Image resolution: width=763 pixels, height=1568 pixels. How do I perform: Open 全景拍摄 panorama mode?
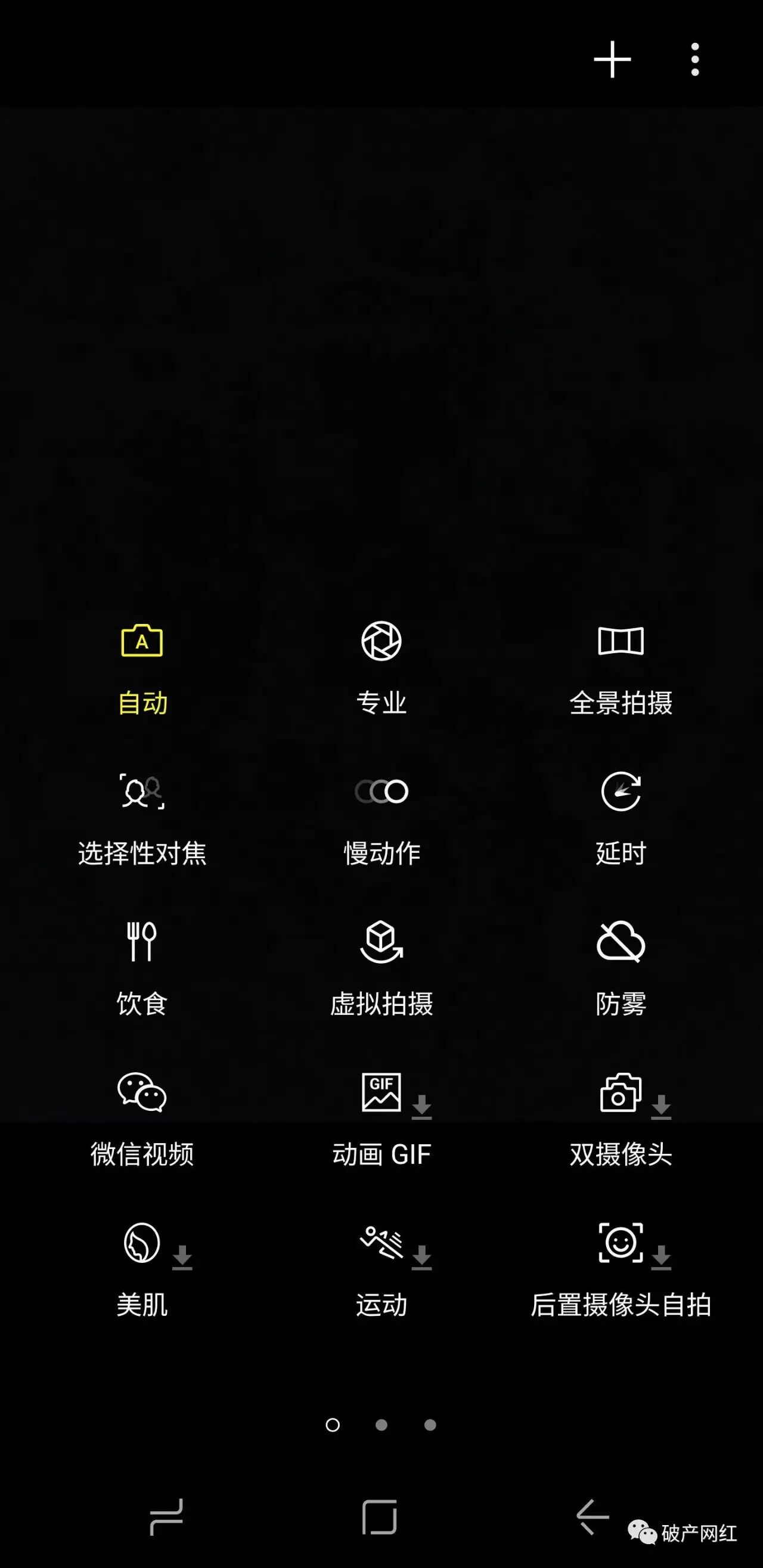[621, 669]
